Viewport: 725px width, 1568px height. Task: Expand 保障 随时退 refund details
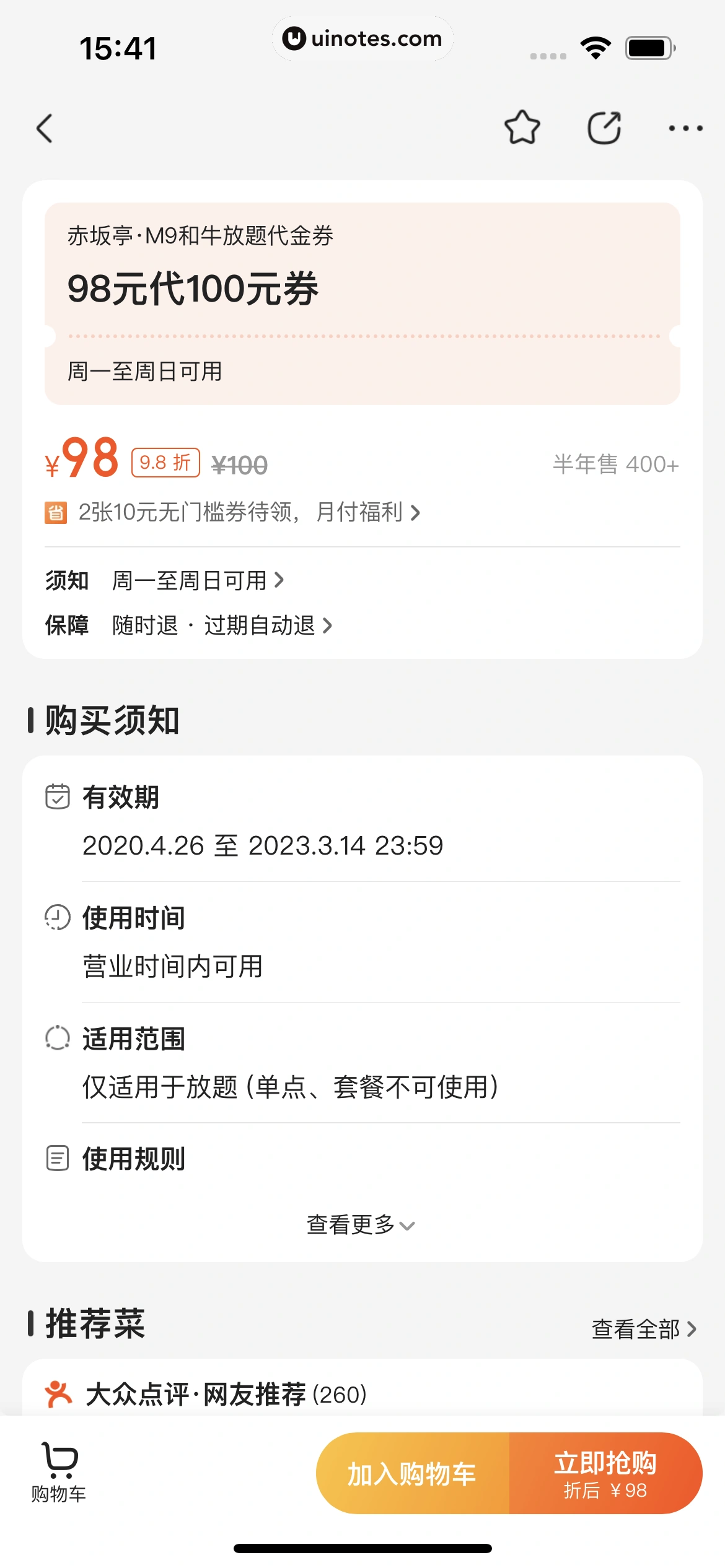point(328,625)
